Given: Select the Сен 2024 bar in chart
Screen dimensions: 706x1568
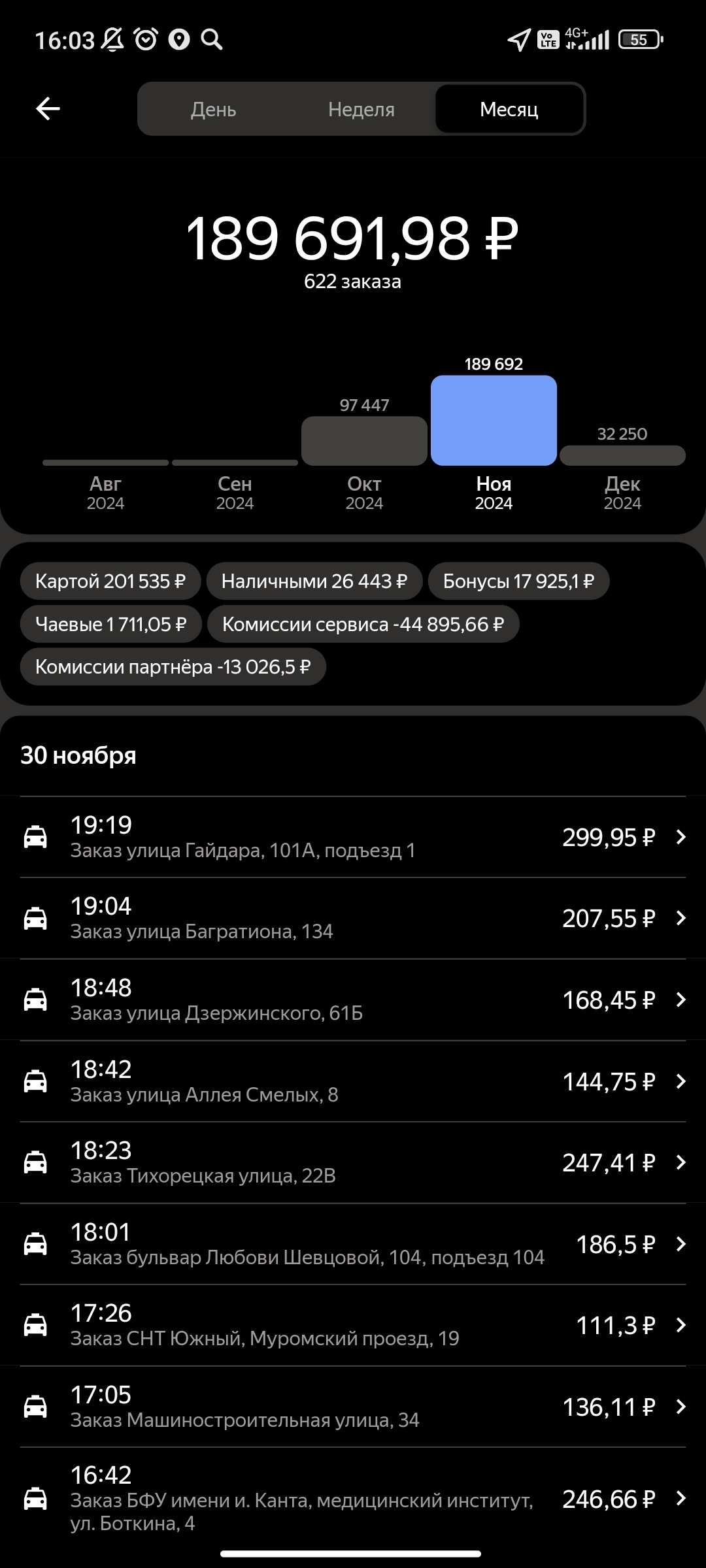Looking at the screenshot, I should [235, 463].
